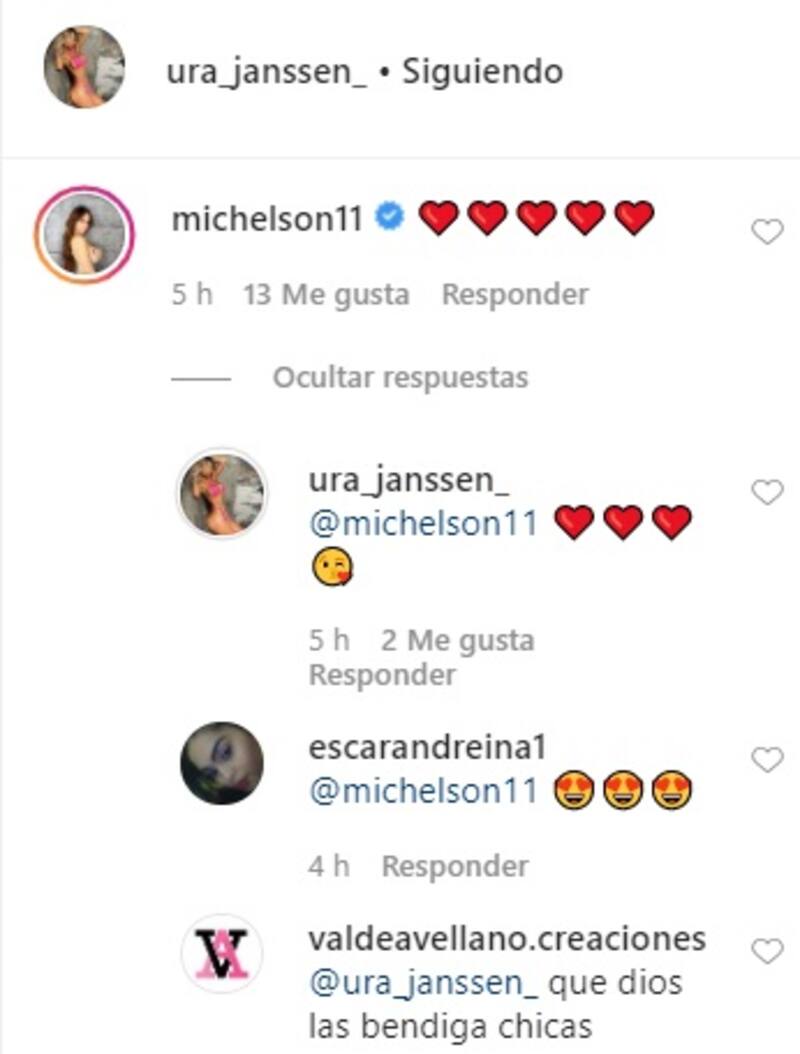Like escarandreina1's comment
Image resolution: width=800 pixels, height=1054 pixels.
click(767, 761)
